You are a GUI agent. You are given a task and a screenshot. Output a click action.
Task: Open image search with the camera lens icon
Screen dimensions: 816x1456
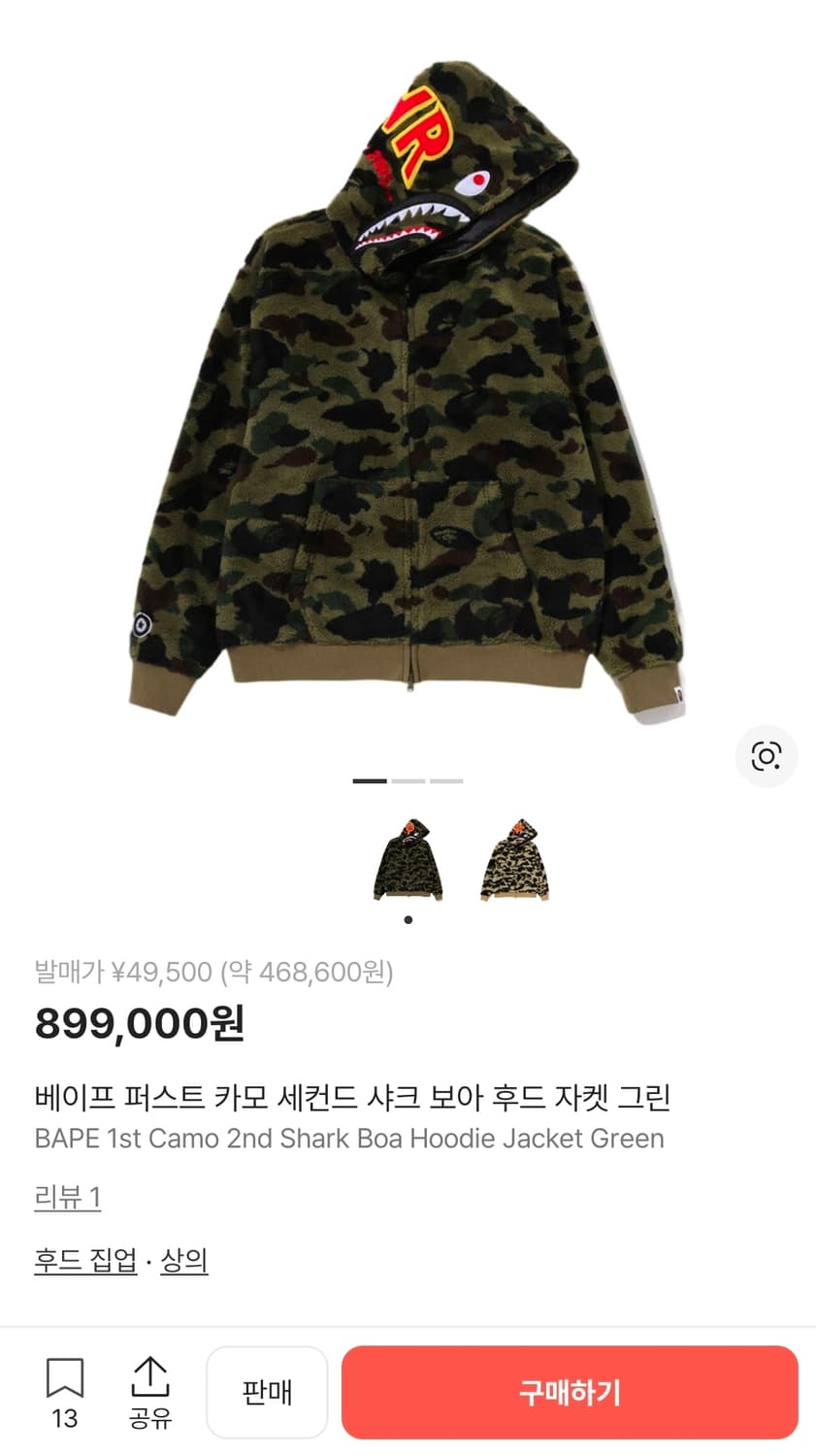click(x=767, y=756)
